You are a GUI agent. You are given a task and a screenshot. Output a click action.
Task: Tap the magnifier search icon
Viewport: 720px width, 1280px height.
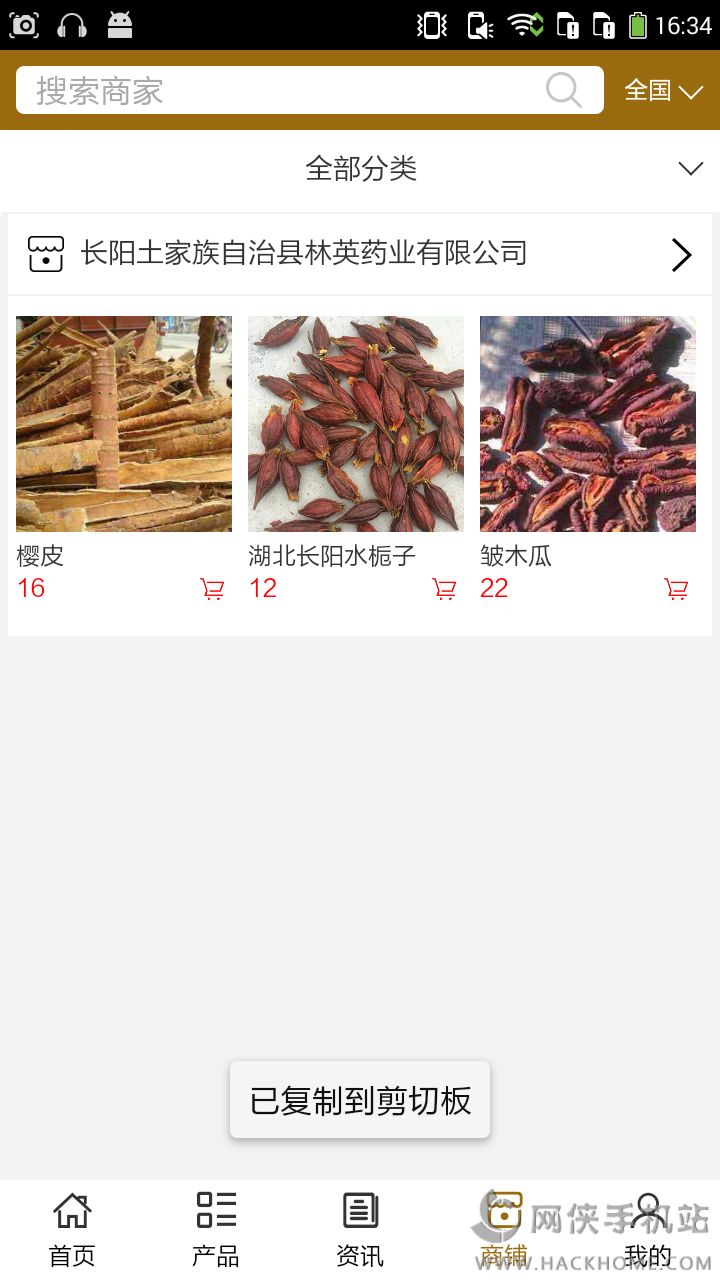point(564,91)
